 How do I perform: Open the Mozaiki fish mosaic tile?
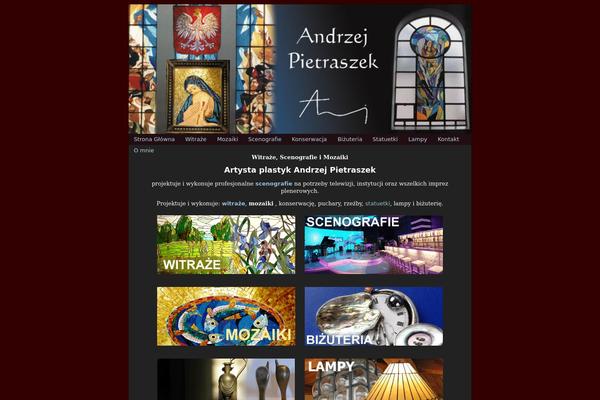coord(226,316)
